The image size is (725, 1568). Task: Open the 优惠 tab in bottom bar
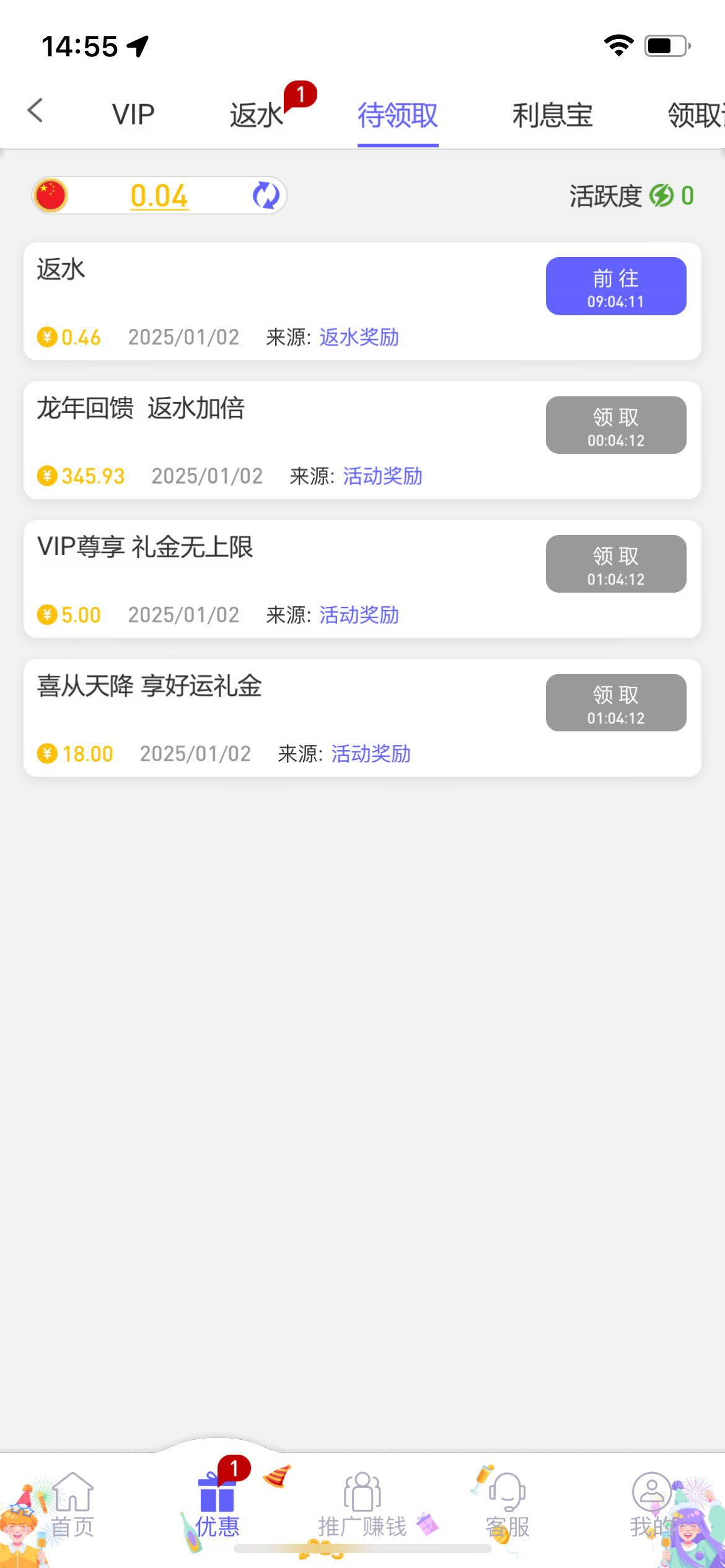[x=217, y=1505]
